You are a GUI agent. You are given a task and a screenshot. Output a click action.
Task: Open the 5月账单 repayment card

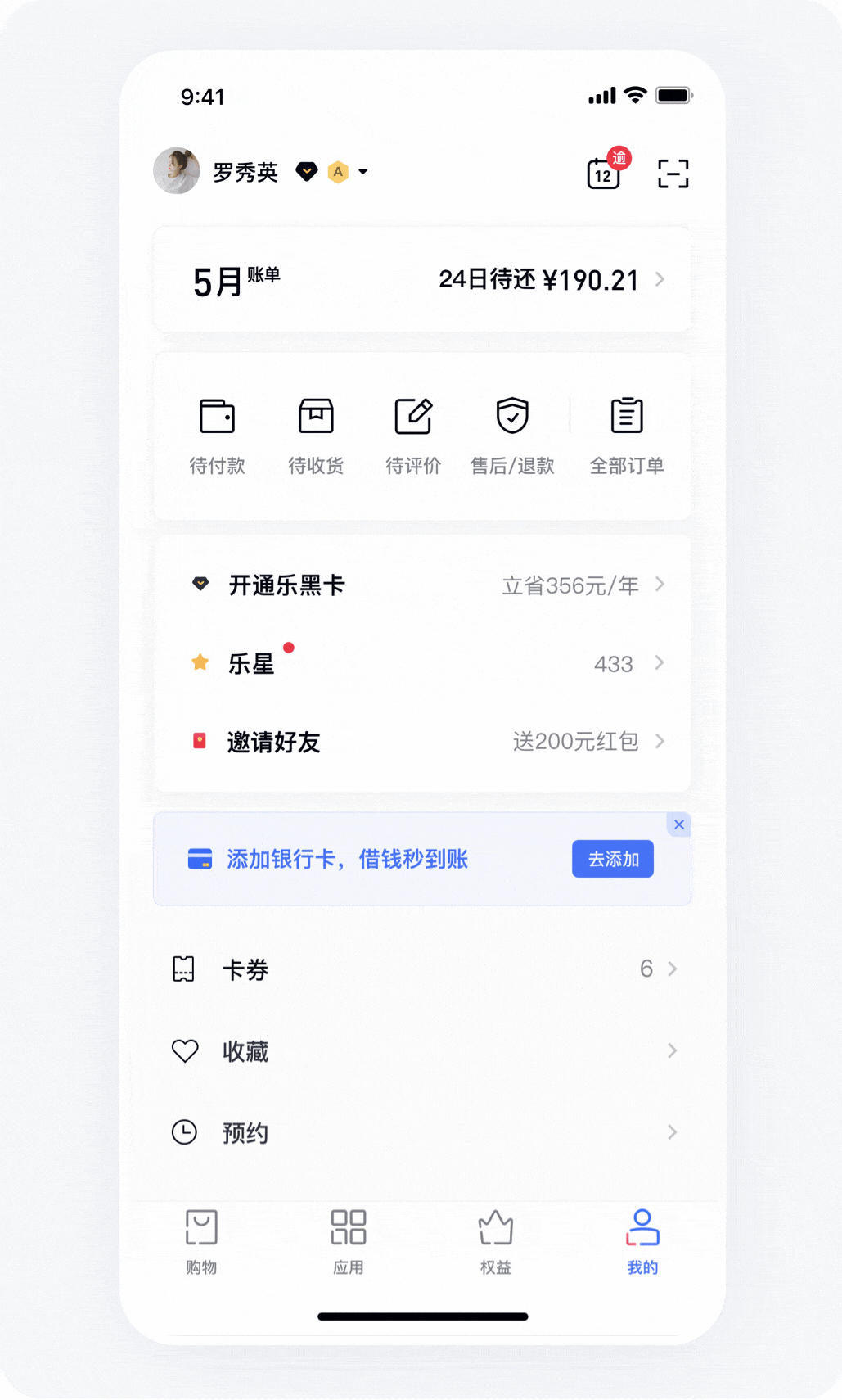pos(422,280)
